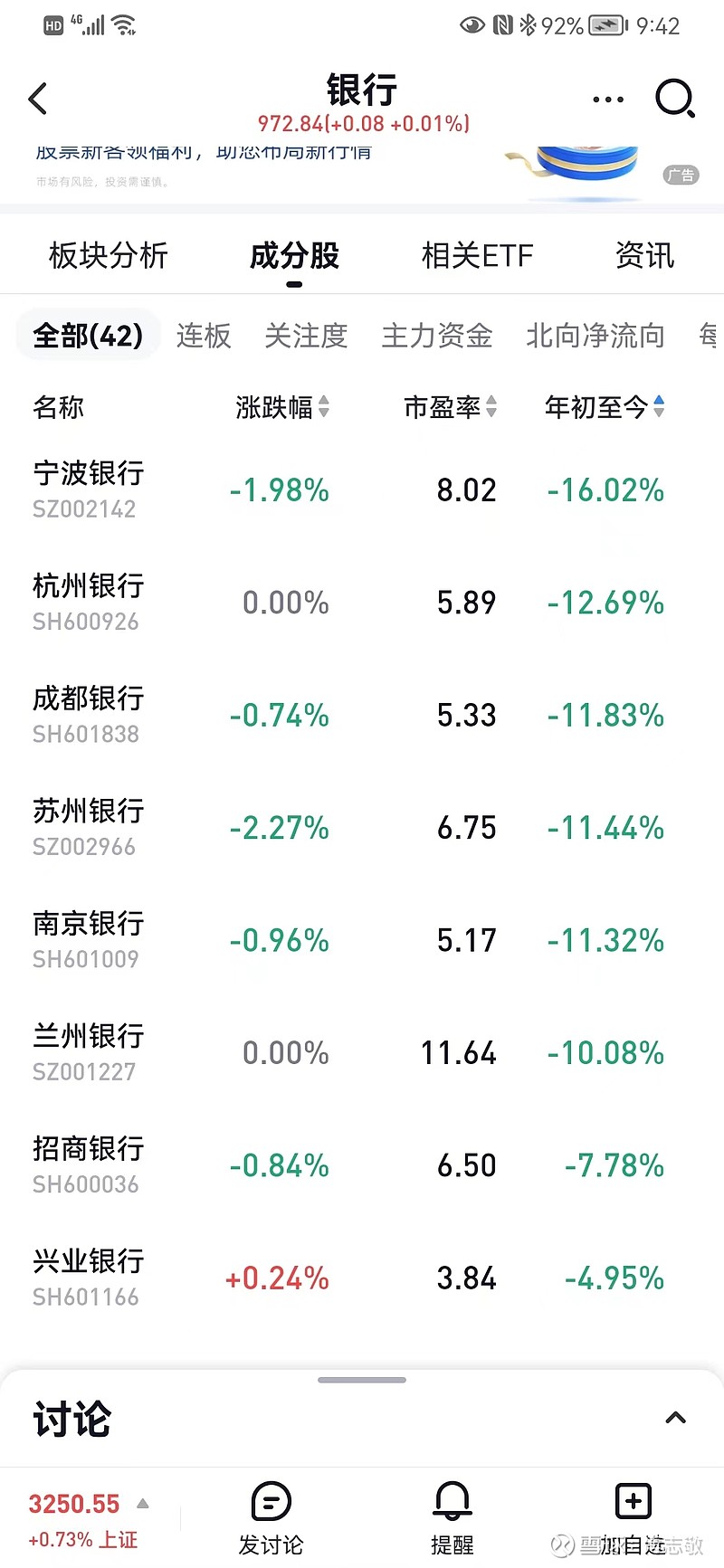Open the 招商银行 stock row
This screenshot has height=1568, width=724.
pyautogui.click(x=362, y=1165)
